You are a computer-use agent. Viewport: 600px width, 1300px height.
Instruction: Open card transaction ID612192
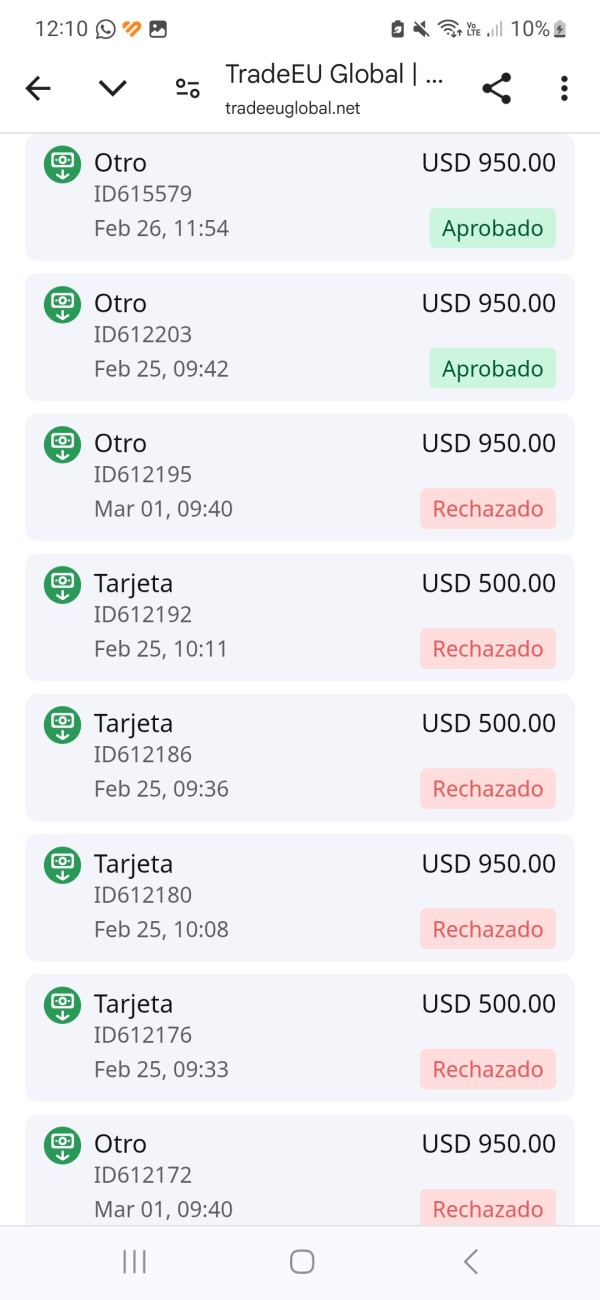click(300, 617)
